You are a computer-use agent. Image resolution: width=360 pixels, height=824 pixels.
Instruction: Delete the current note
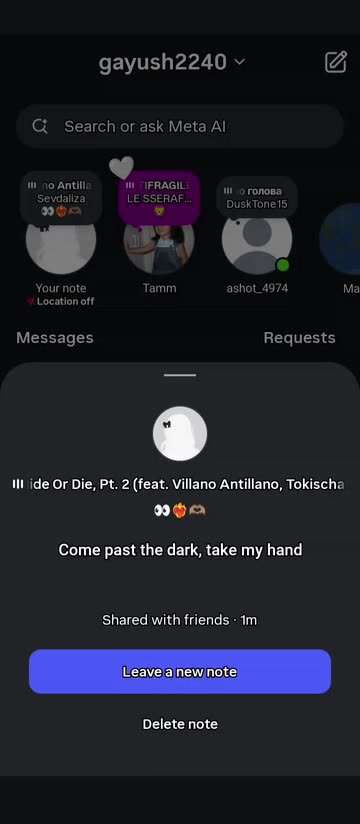(x=180, y=724)
